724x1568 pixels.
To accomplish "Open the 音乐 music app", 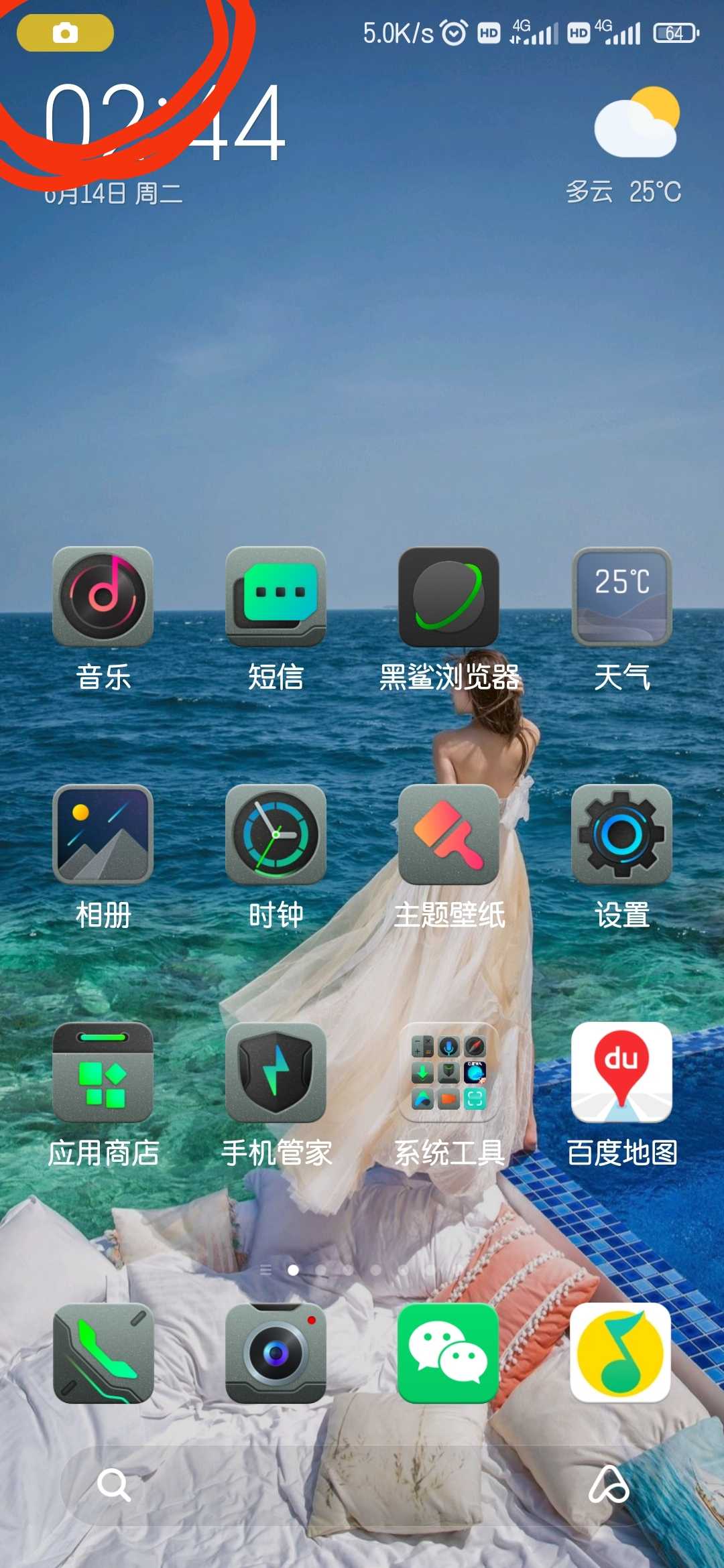I will pyautogui.click(x=103, y=596).
